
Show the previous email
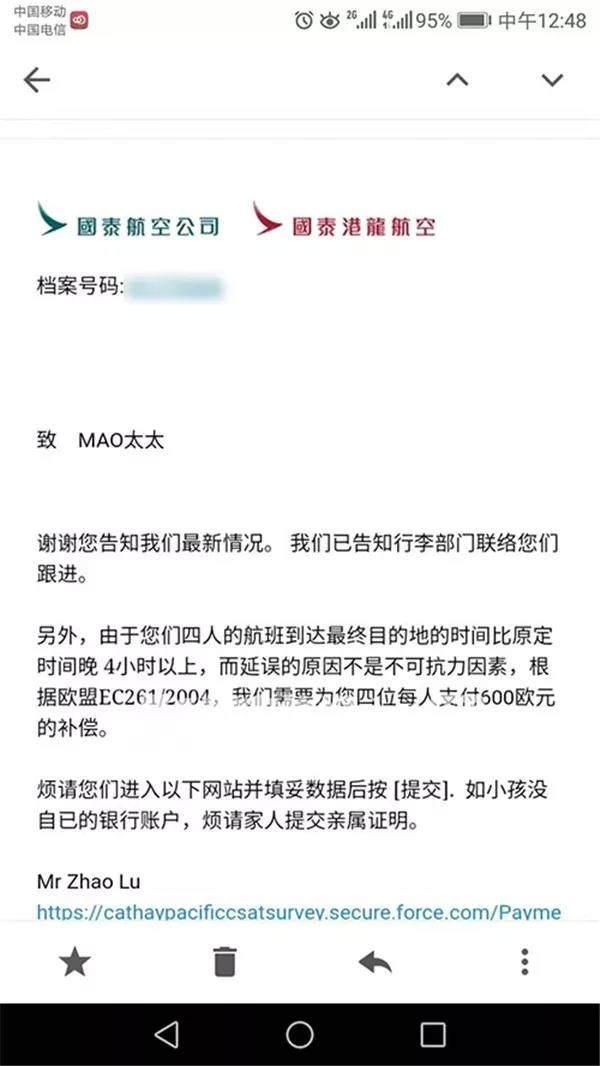coord(457,80)
